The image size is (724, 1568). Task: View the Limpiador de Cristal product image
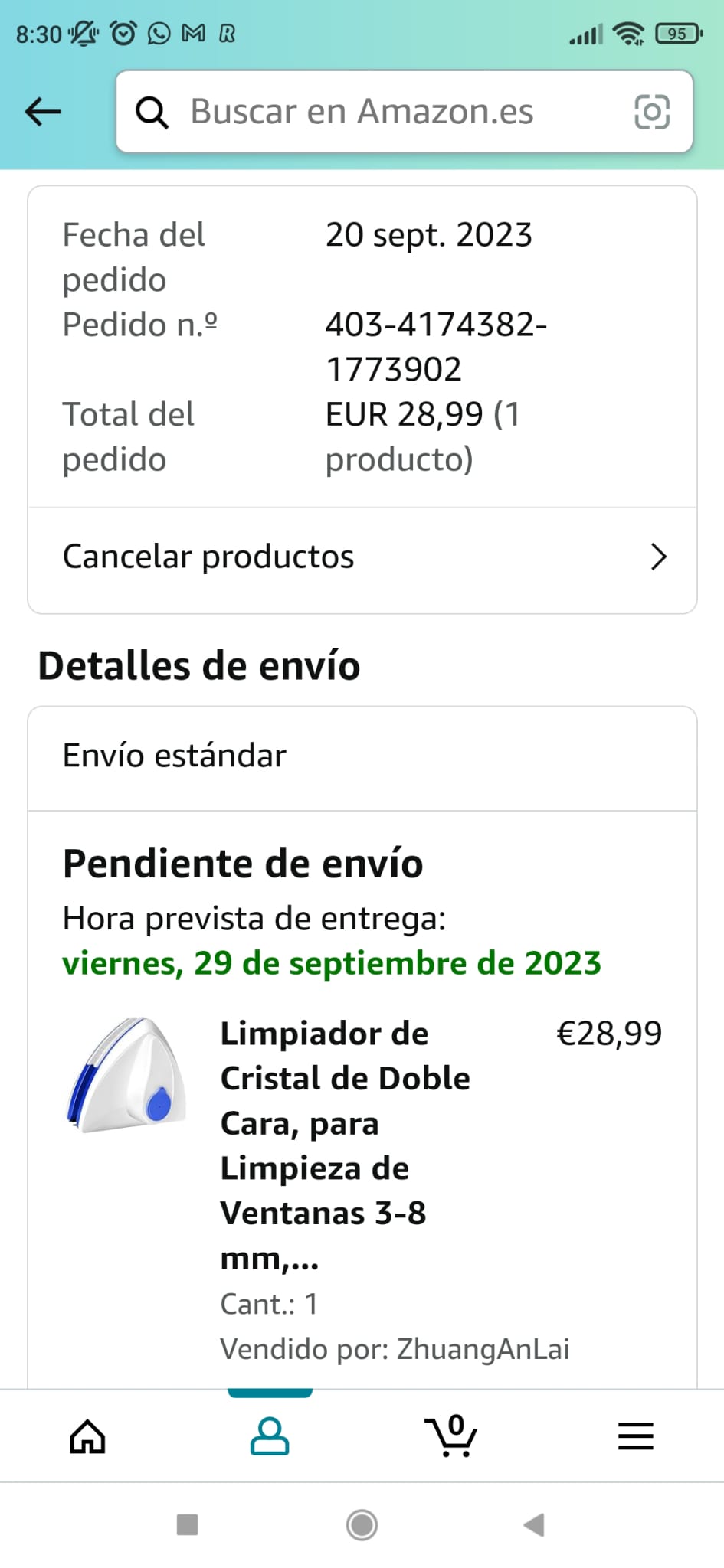click(127, 1076)
